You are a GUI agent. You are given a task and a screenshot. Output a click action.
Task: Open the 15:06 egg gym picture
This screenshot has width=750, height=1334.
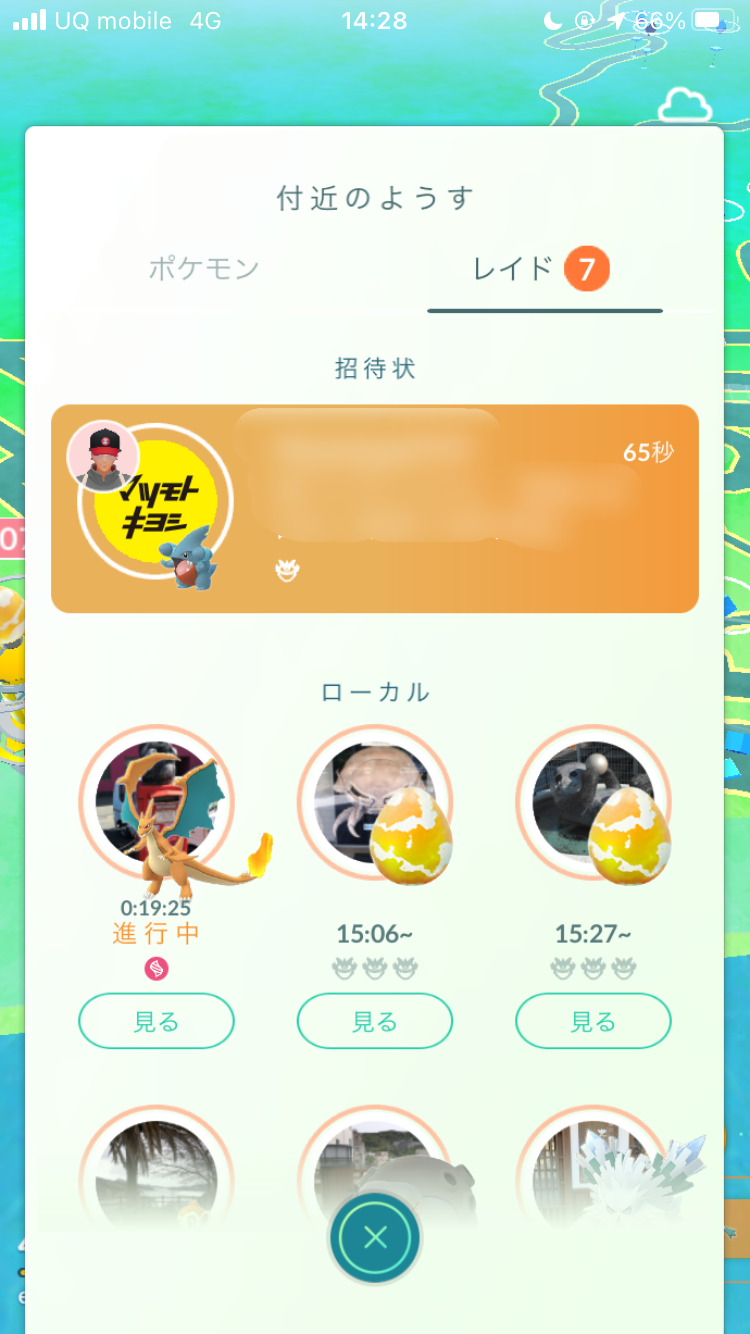pos(375,802)
